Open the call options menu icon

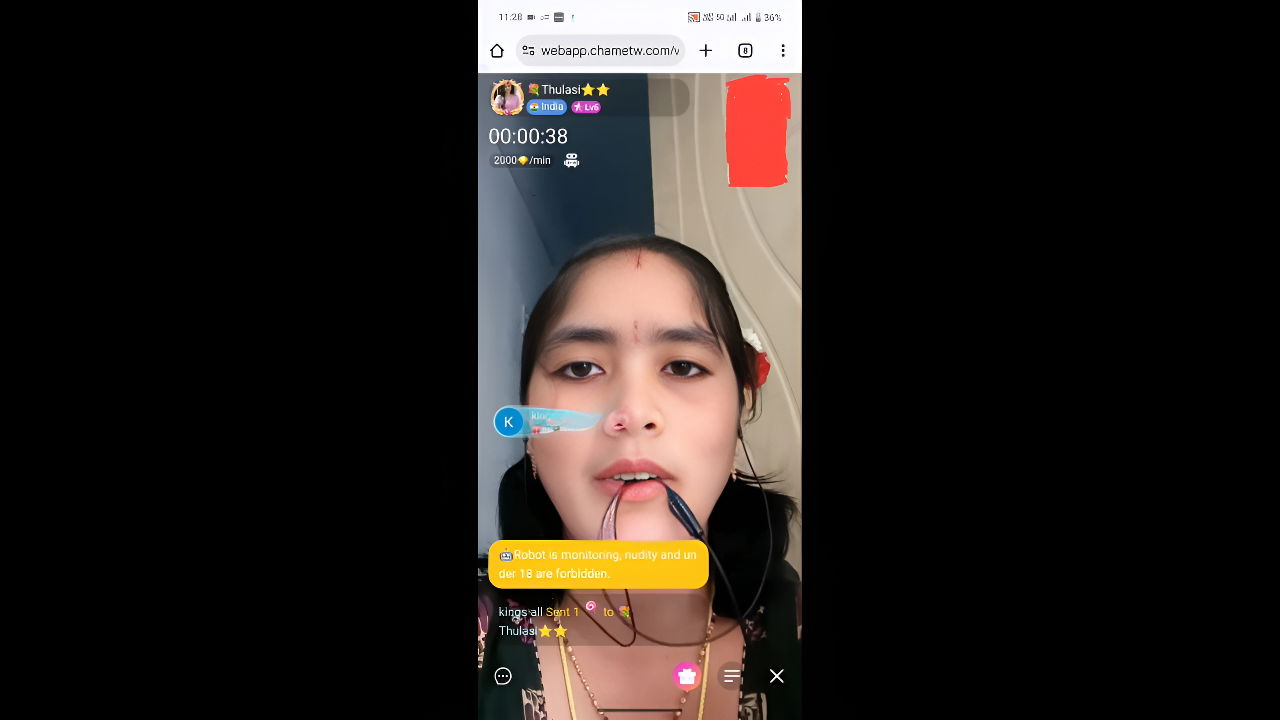pyautogui.click(x=732, y=676)
